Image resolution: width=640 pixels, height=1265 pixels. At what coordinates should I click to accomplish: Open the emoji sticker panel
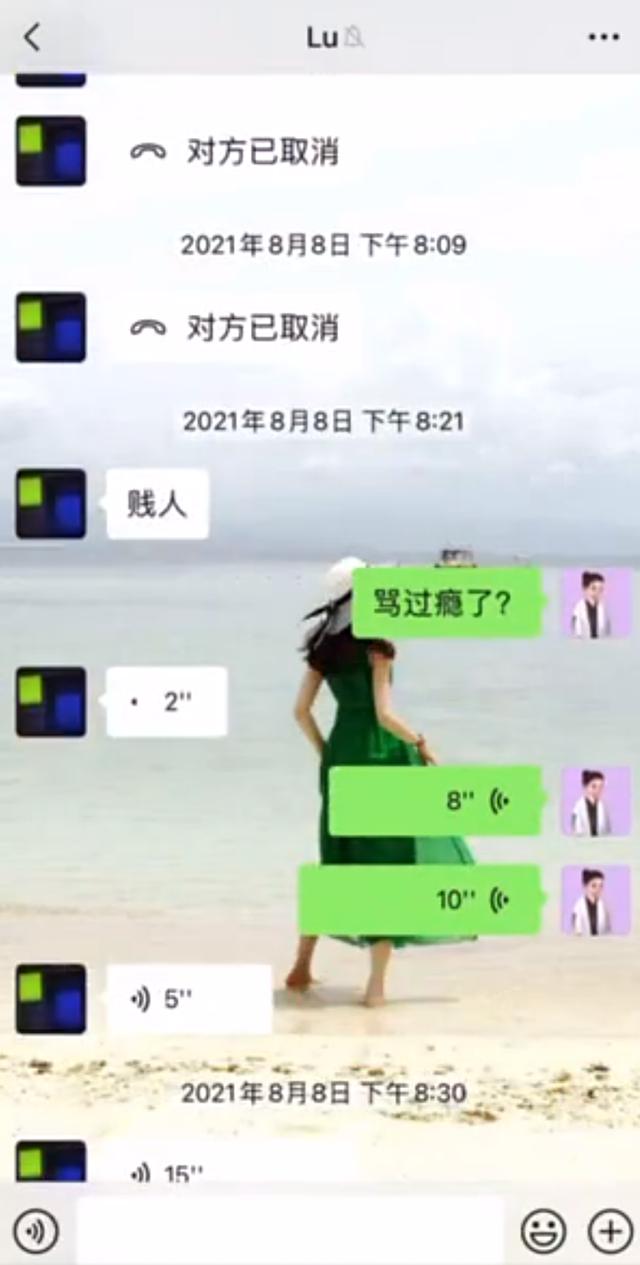[x=543, y=1232]
